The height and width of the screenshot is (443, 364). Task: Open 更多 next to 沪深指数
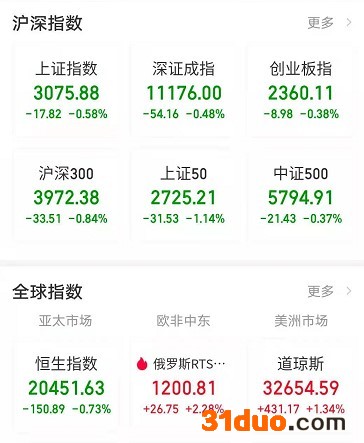[329, 23]
